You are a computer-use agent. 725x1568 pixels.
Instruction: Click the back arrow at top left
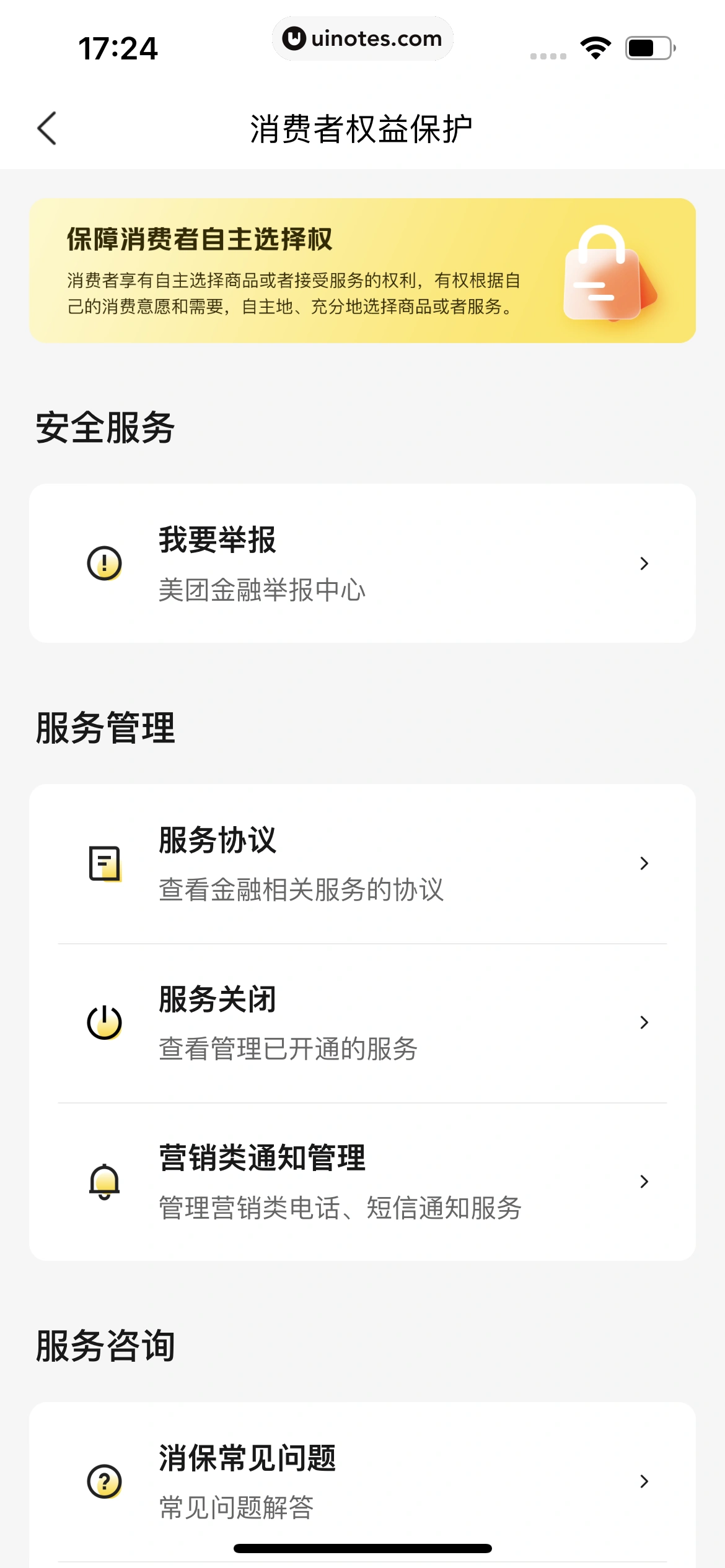click(45, 126)
